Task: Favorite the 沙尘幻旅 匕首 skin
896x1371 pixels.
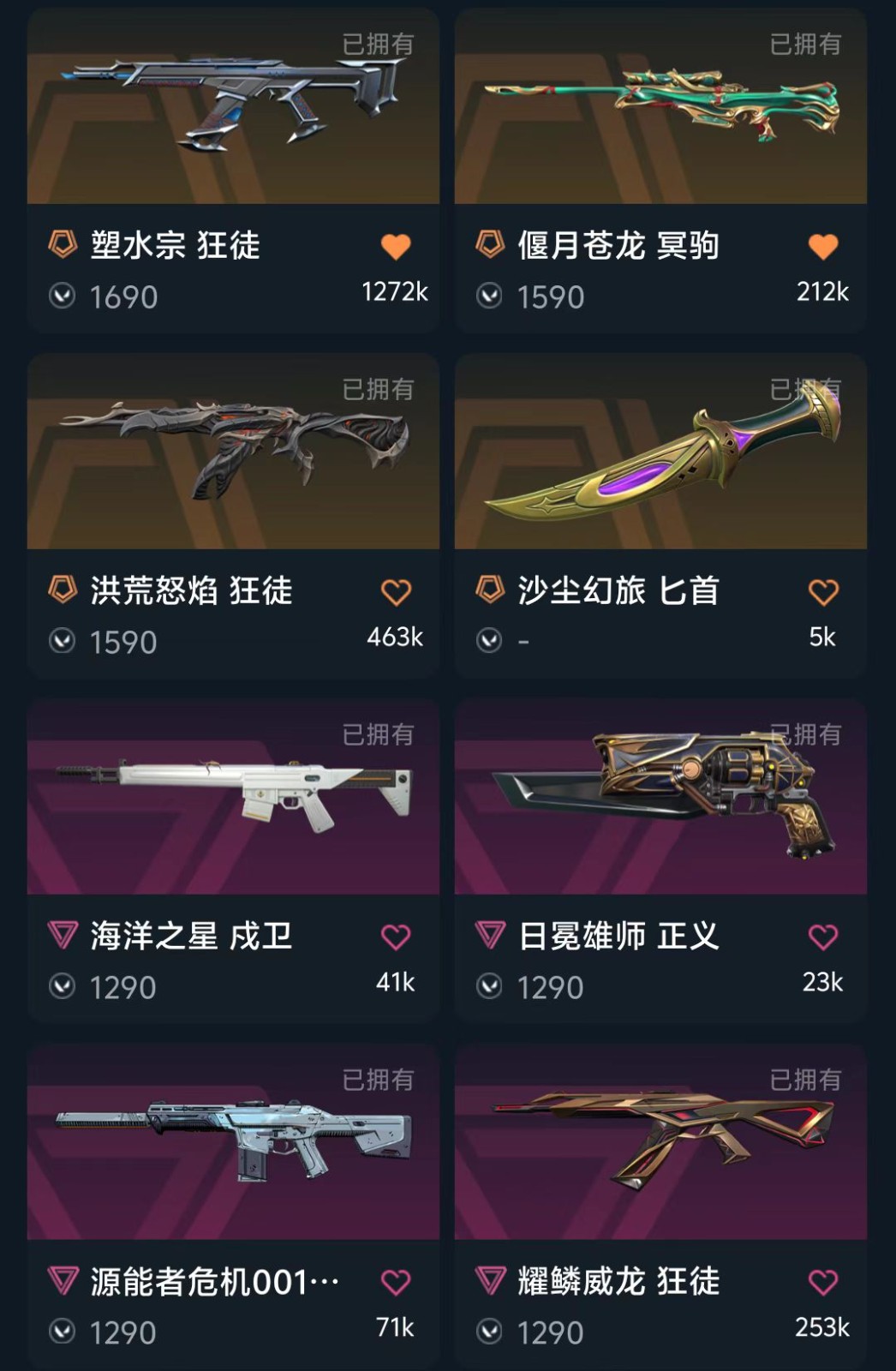Action: 823,592
